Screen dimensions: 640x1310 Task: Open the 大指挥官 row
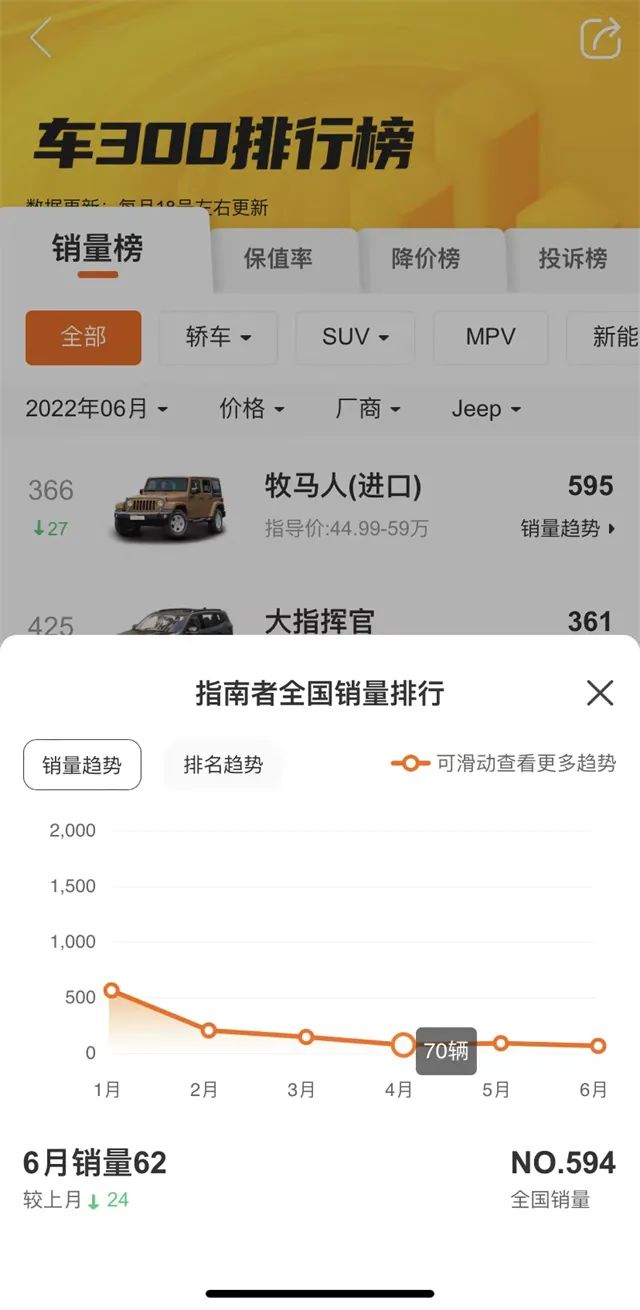pos(318,622)
